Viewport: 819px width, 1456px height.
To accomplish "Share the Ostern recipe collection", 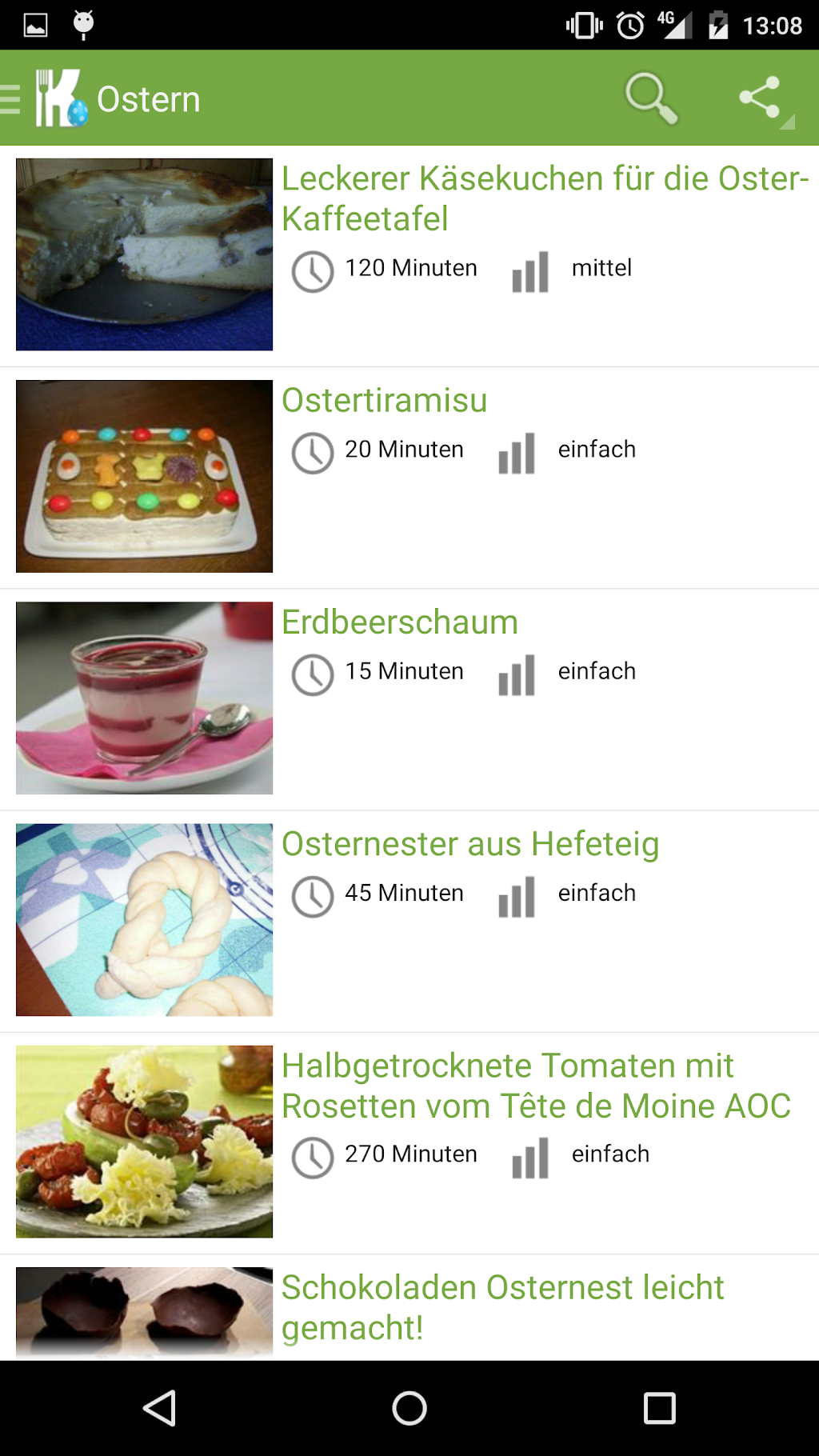I will (760, 98).
